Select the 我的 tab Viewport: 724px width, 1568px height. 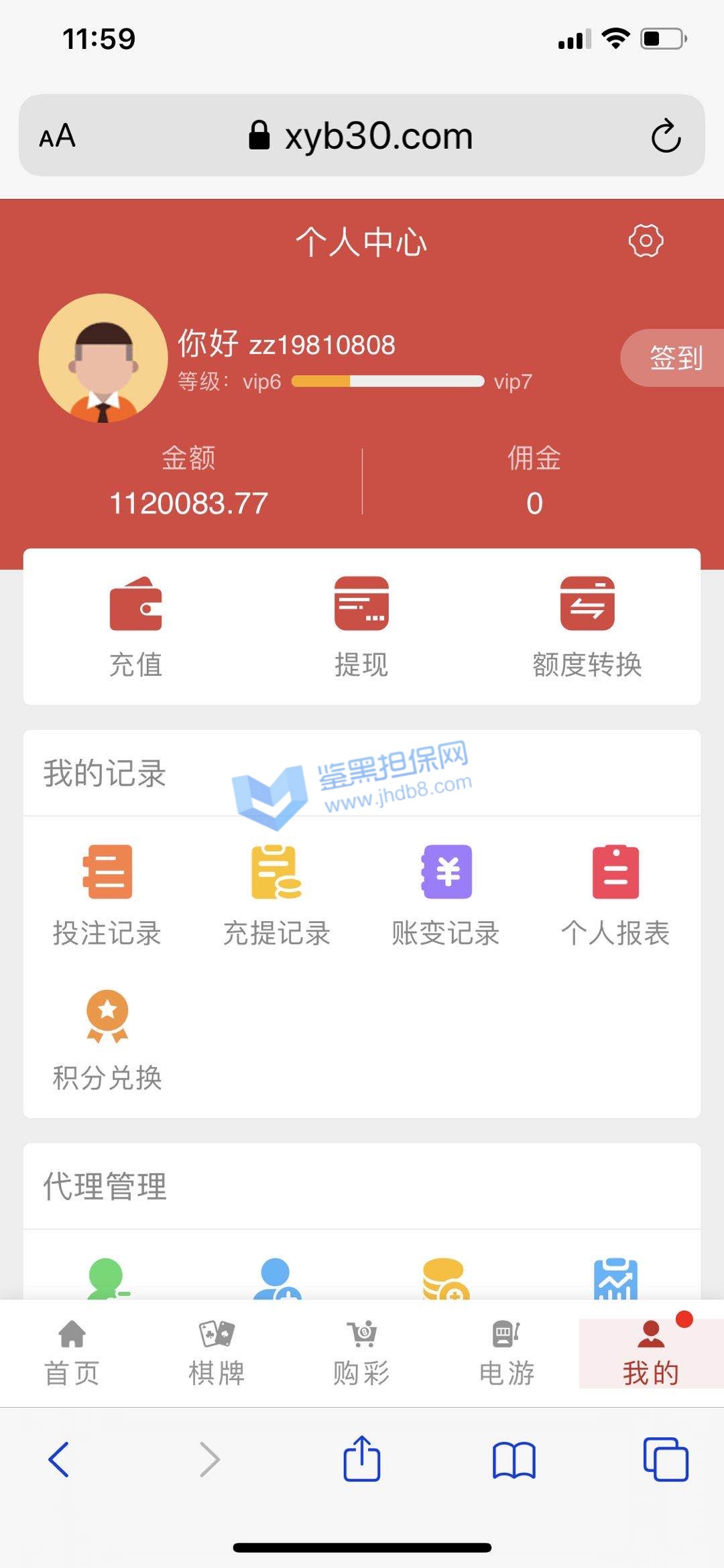[651, 1353]
